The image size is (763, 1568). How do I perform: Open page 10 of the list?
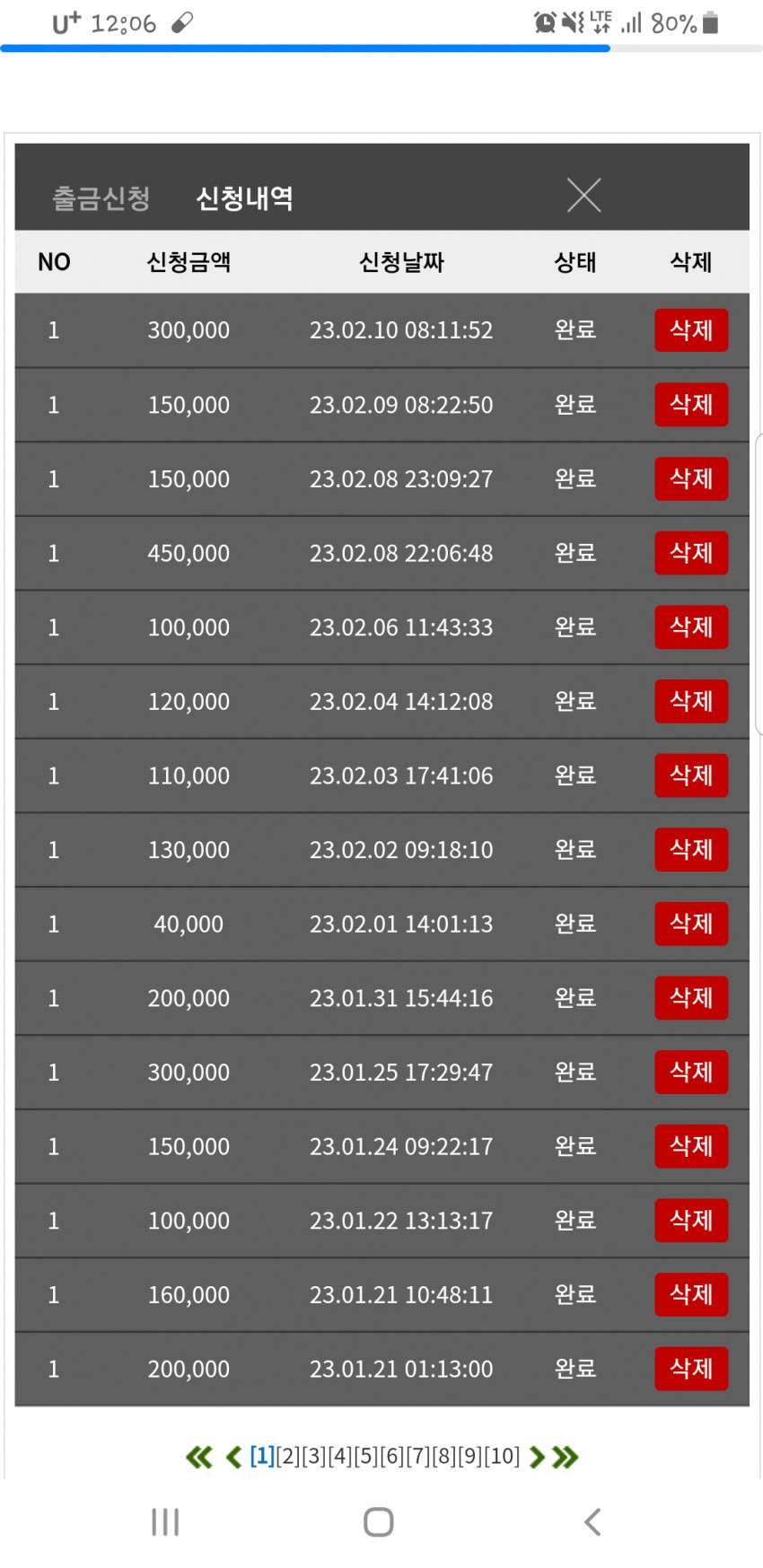pyautogui.click(x=503, y=1456)
